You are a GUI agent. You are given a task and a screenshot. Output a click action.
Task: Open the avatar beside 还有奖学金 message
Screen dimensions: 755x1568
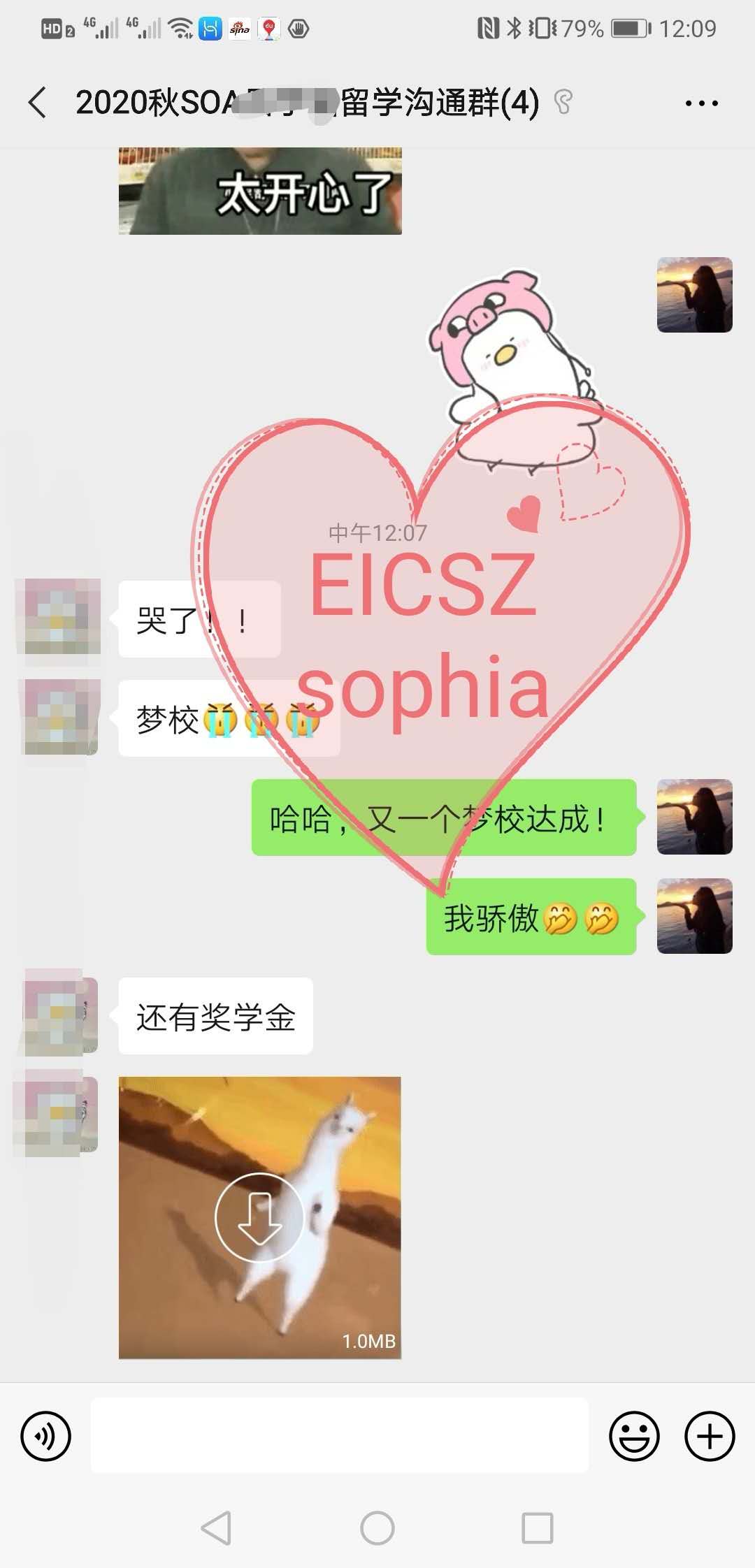click(x=61, y=1014)
